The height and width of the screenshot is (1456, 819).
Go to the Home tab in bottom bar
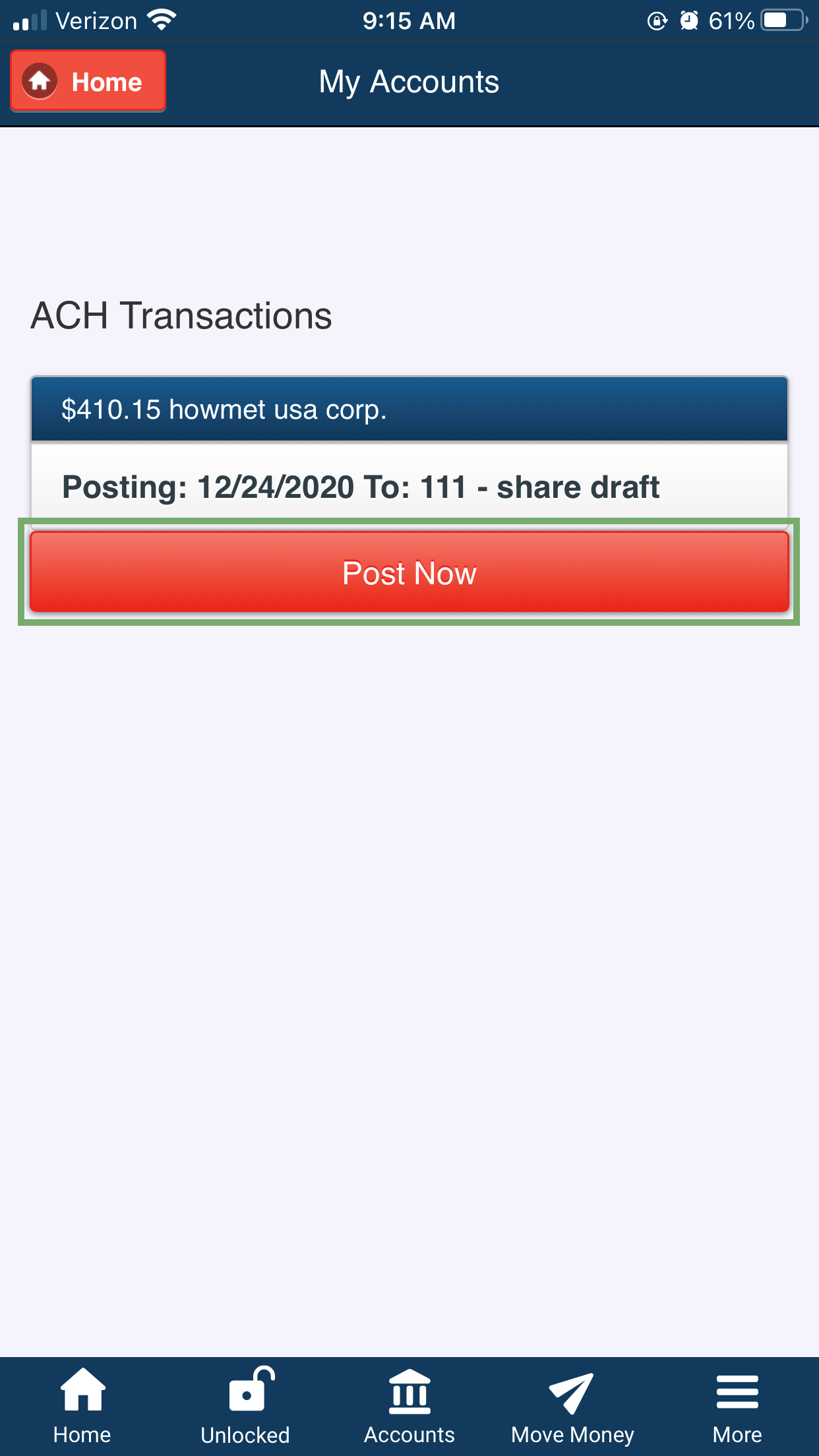[x=82, y=1406]
